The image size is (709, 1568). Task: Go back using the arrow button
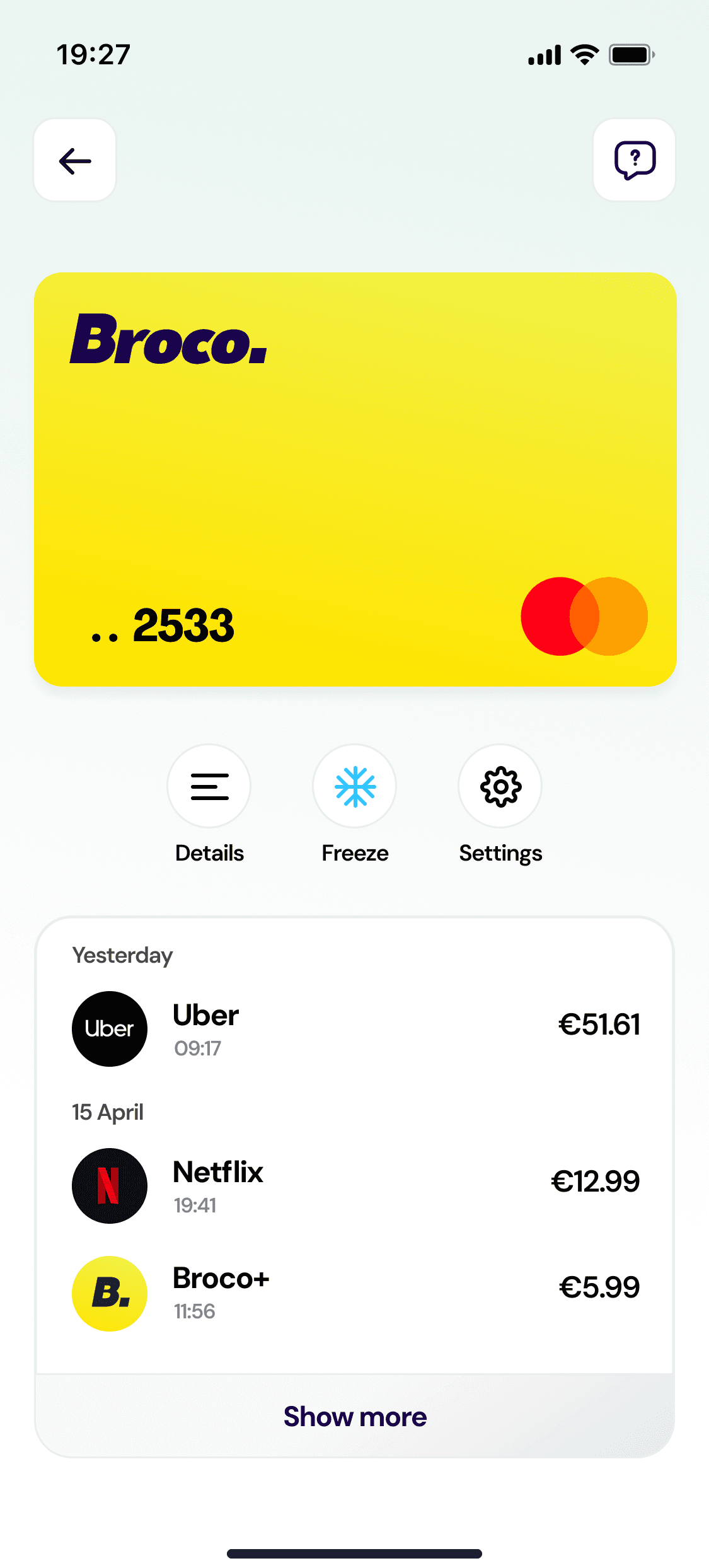coord(74,160)
